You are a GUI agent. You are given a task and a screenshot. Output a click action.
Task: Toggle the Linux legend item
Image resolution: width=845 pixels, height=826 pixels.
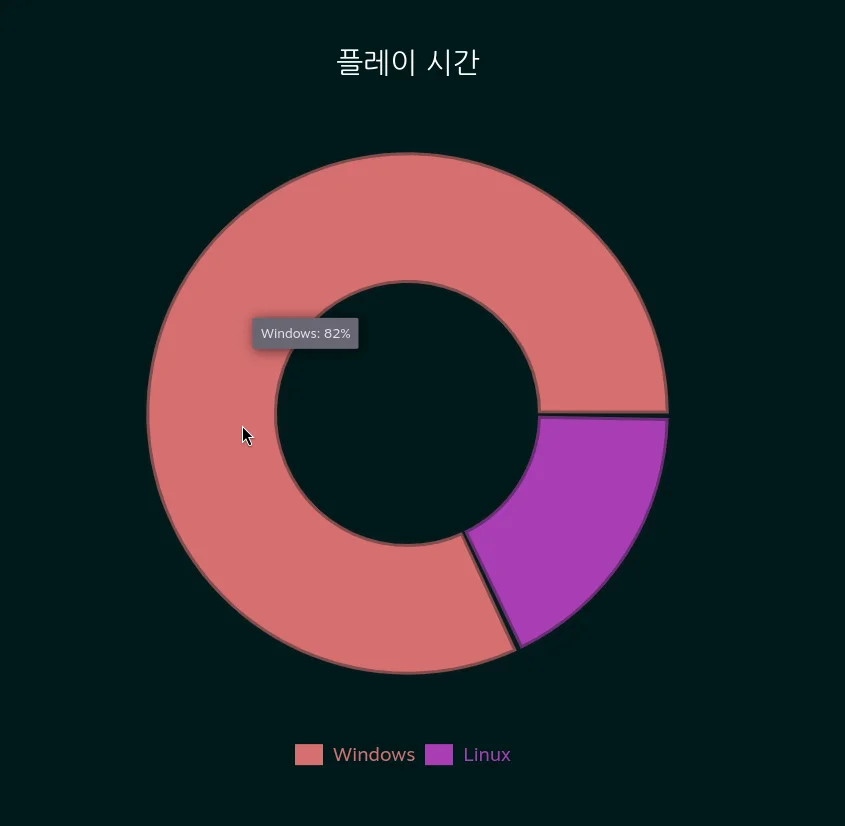468,755
